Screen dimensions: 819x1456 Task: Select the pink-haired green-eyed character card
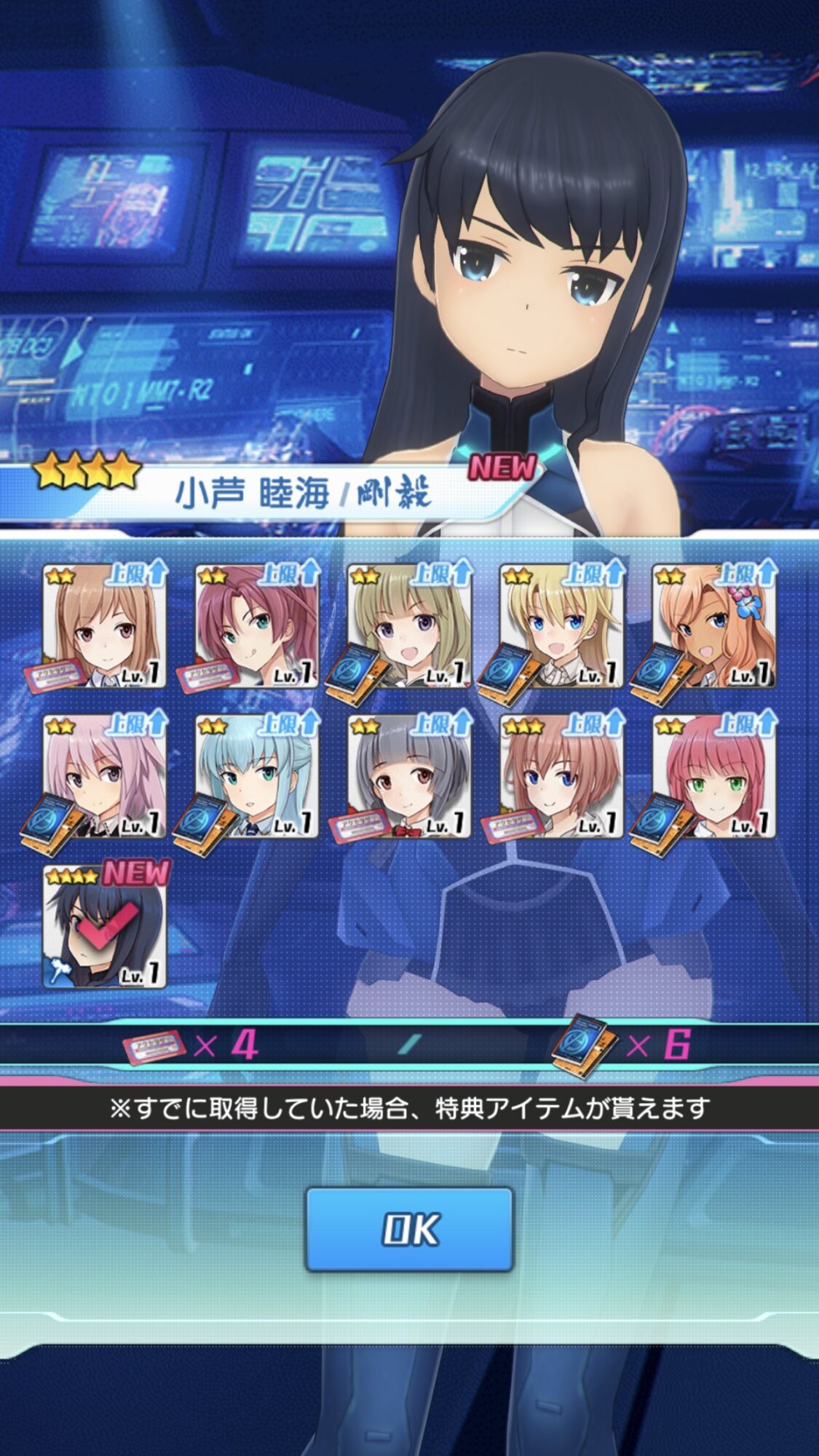click(713, 777)
